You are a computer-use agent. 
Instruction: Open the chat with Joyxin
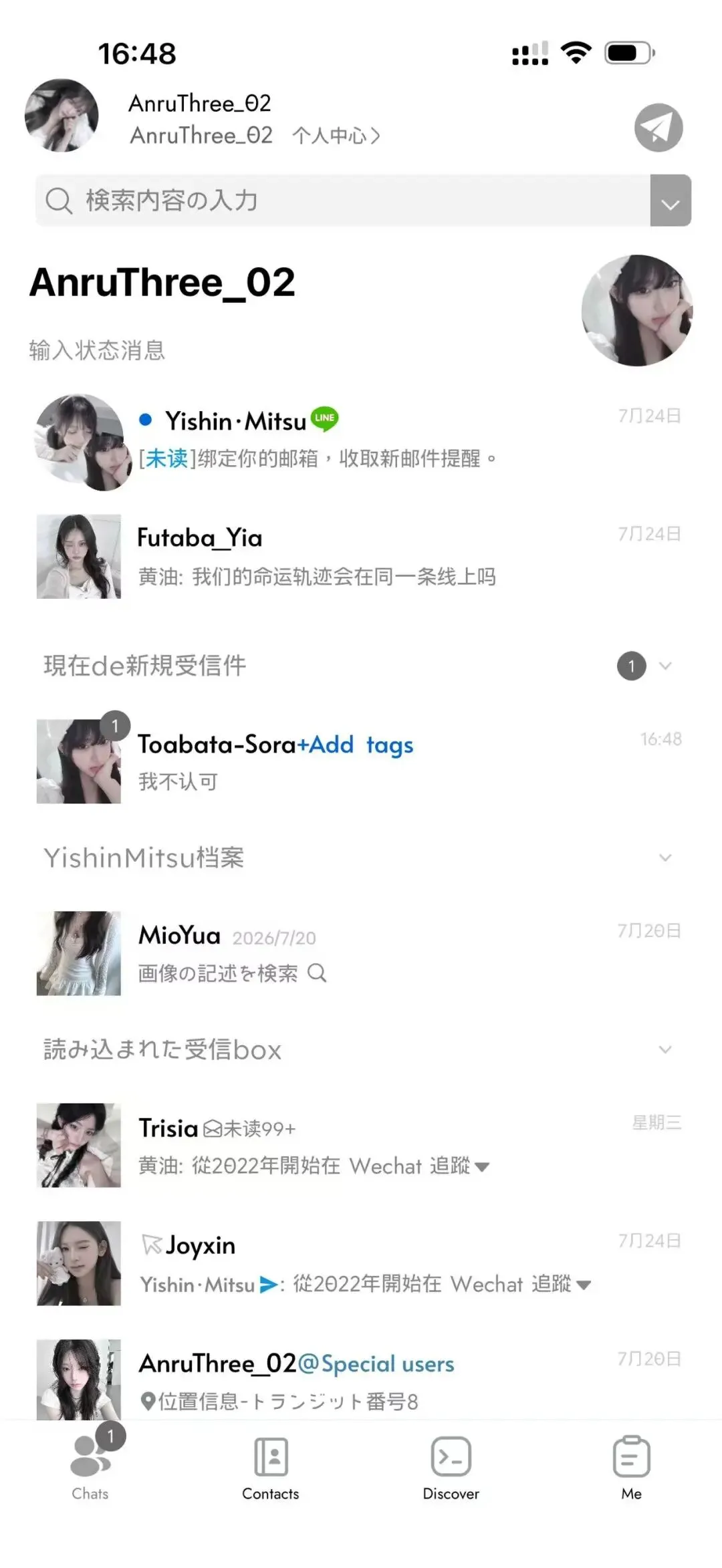point(361,1263)
